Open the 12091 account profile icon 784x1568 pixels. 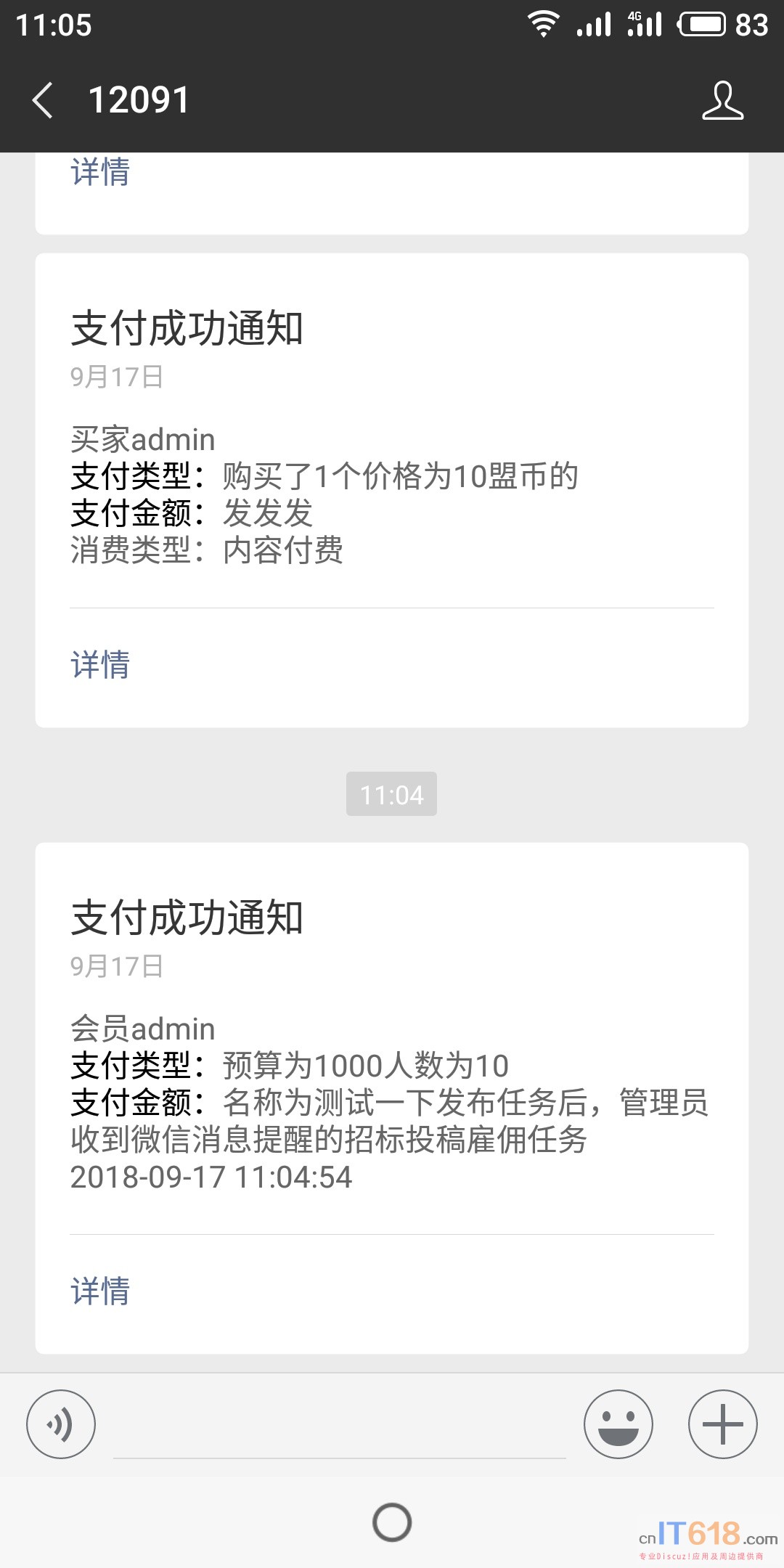click(x=722, y=100)
